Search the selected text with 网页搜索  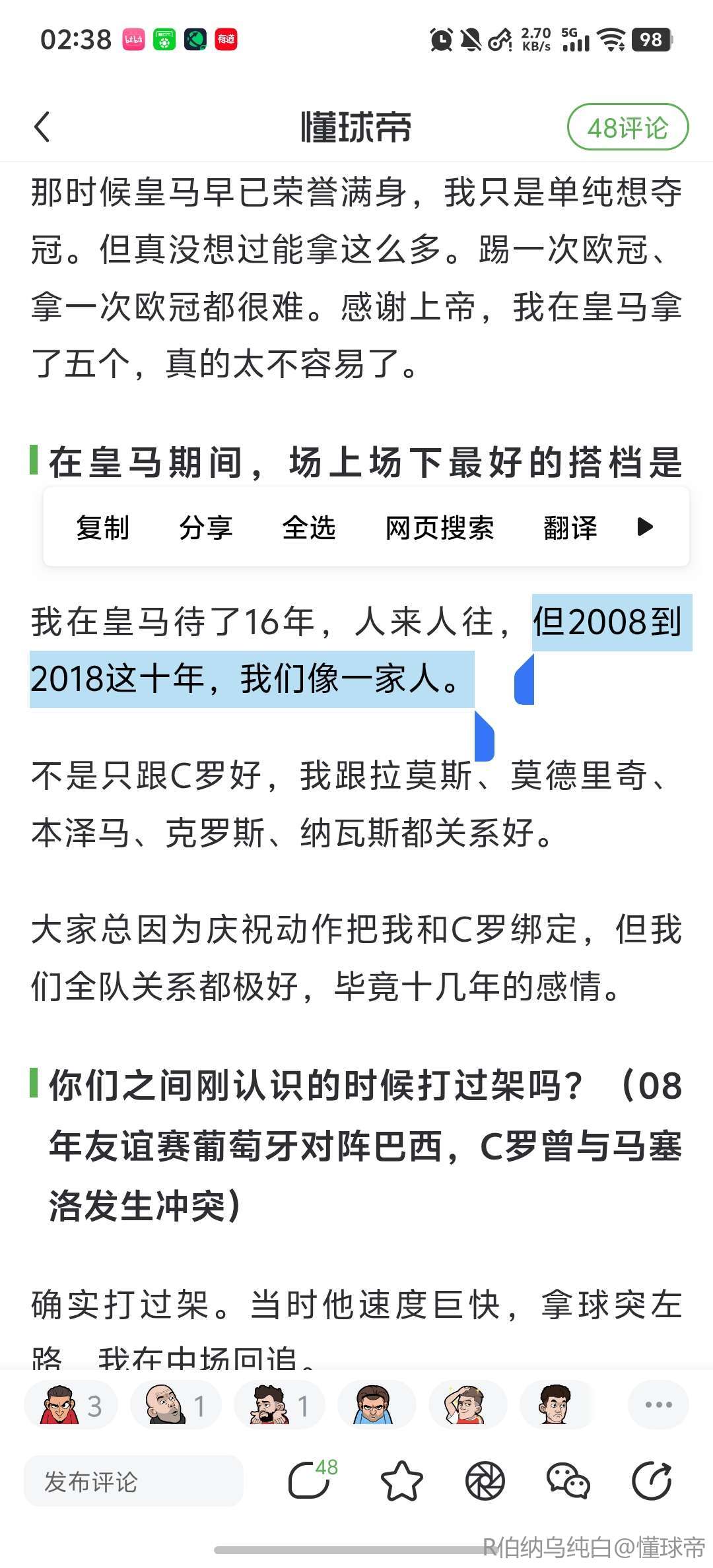pos(439,527)
